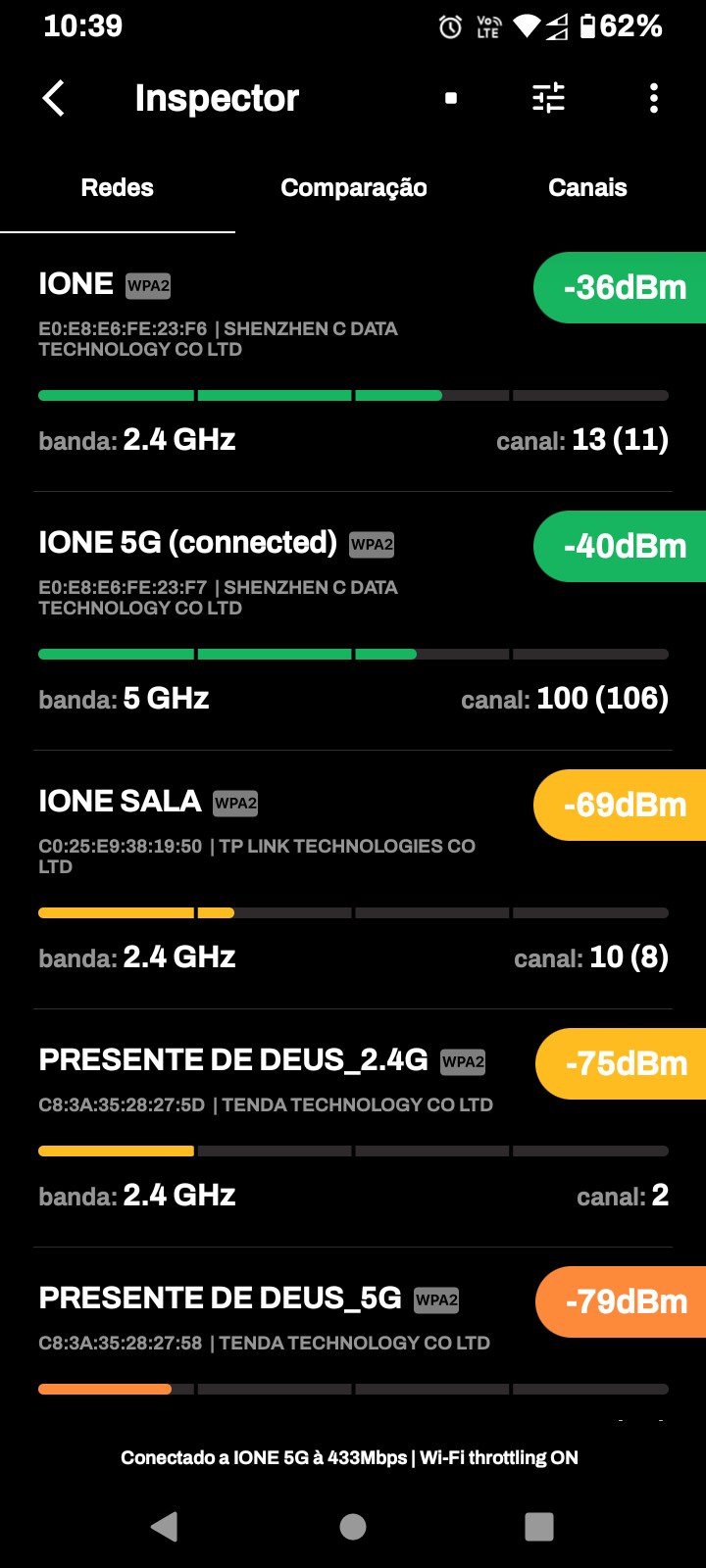Screen dimensions: 706x1568
Task: Open the IONE SALA network entry
Action: pos(294,880)
